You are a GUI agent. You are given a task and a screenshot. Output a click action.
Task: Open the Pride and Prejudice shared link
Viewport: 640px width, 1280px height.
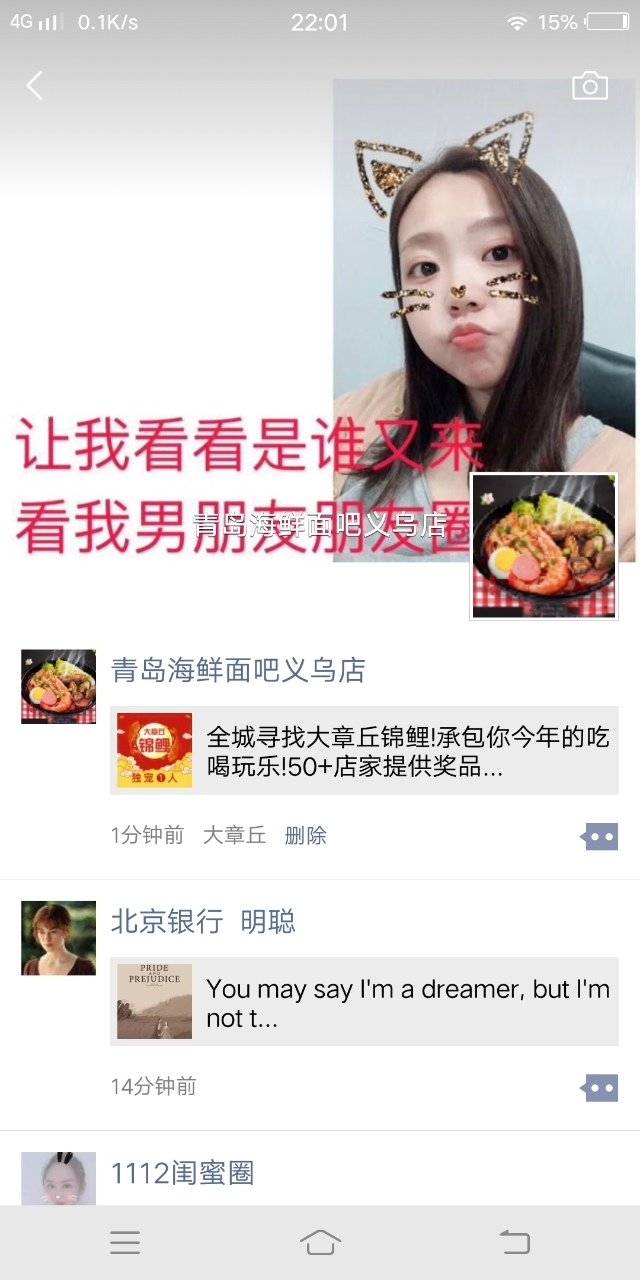tap(364, 1002)
